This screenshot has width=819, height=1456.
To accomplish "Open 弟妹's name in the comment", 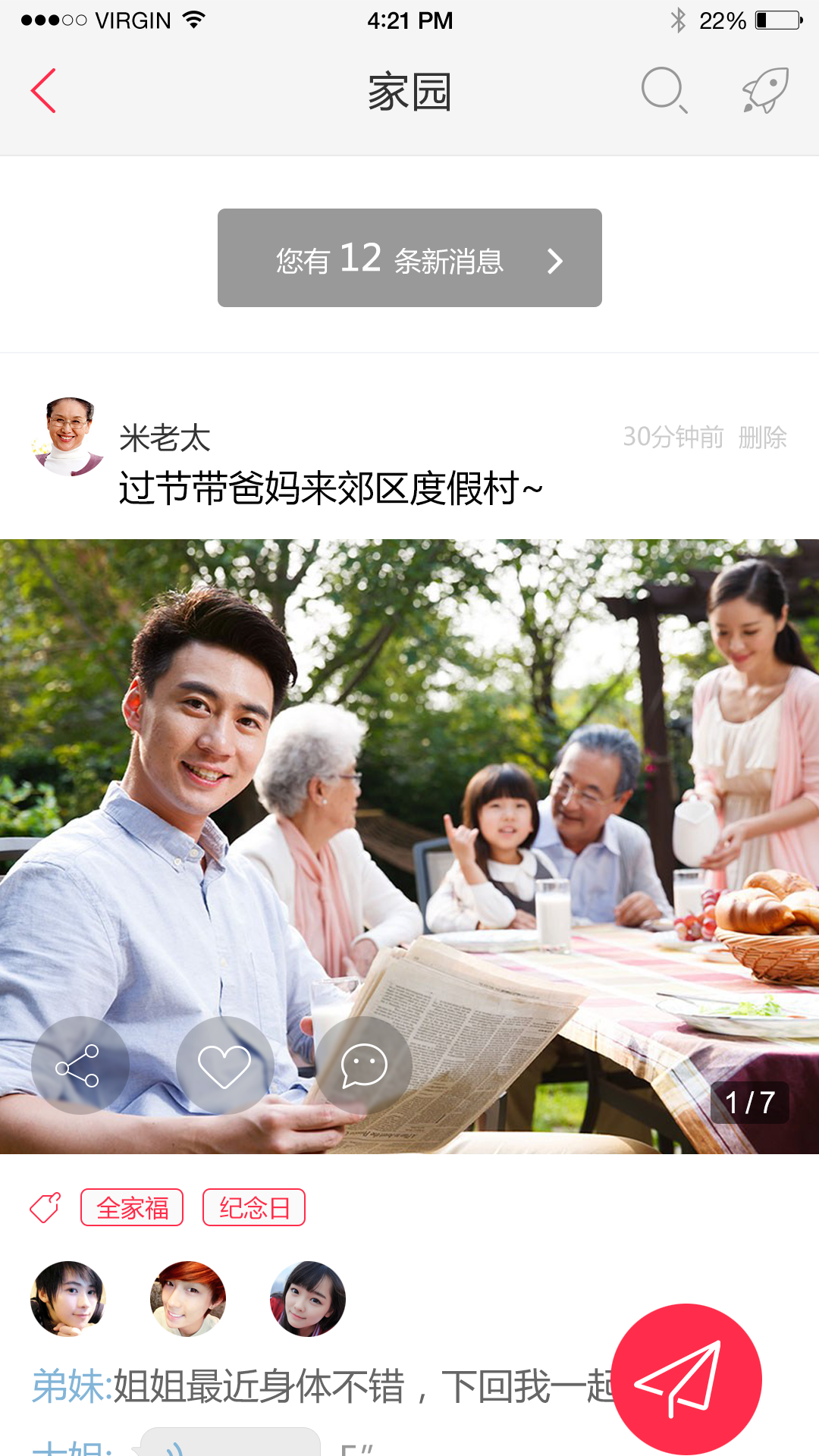I will pyautogui.click(x=71, y=1386).
